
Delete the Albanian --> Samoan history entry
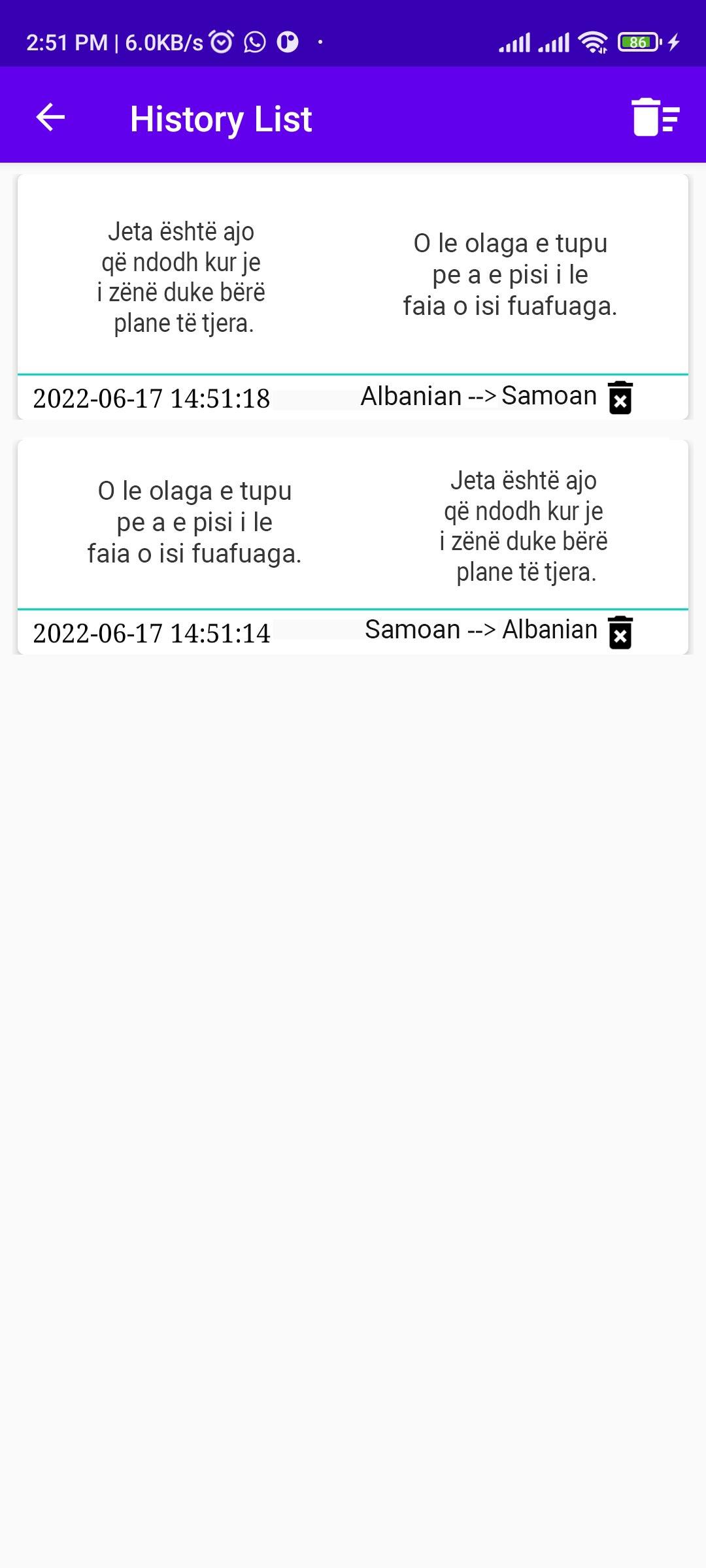(x=620, y=397)
